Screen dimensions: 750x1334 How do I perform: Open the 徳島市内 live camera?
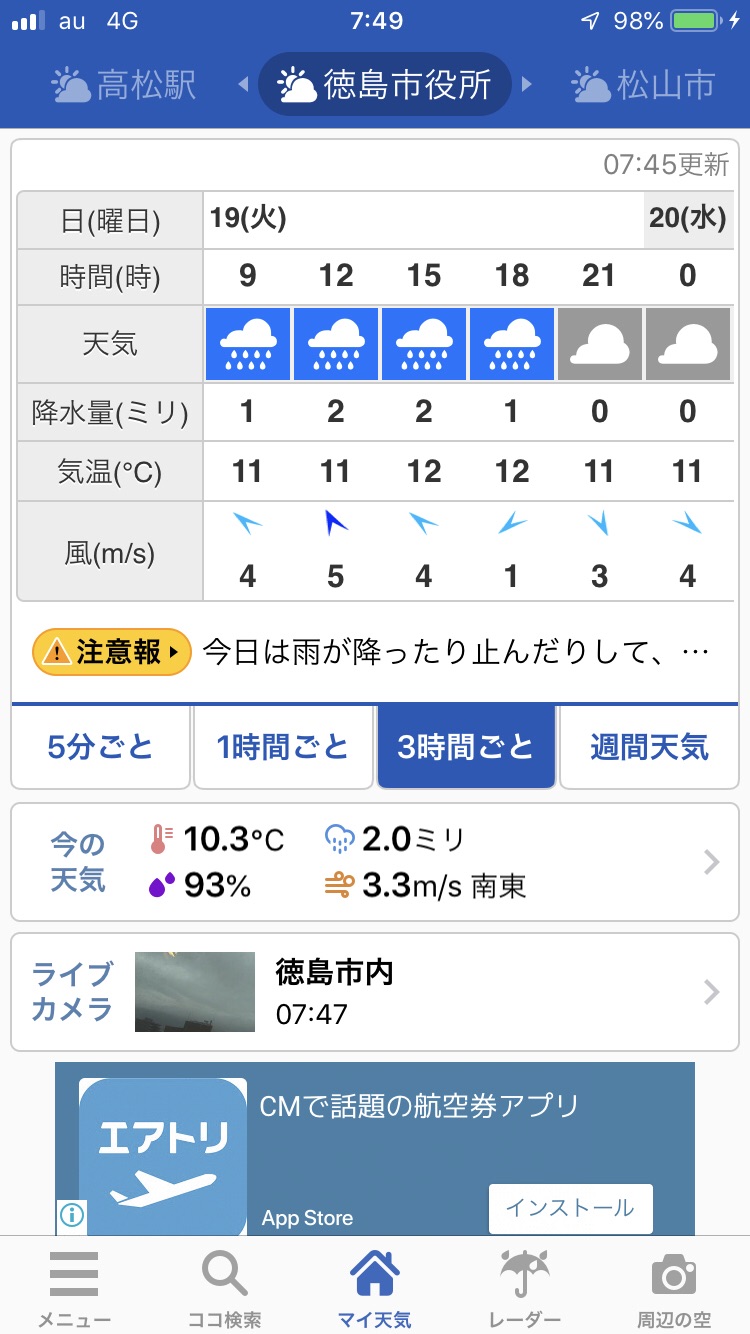click(x=375, y=992)
